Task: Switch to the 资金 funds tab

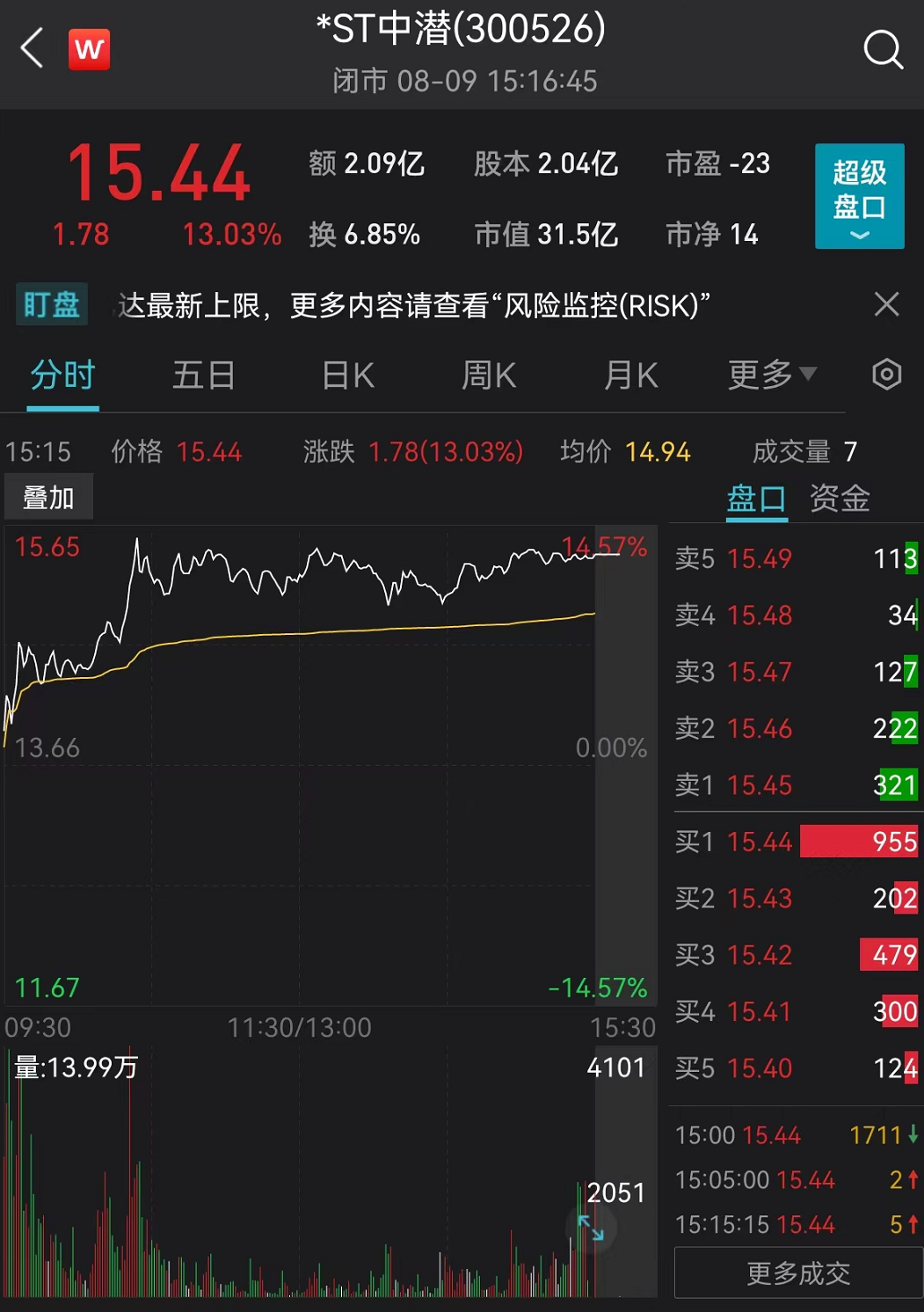Action: 838,499
